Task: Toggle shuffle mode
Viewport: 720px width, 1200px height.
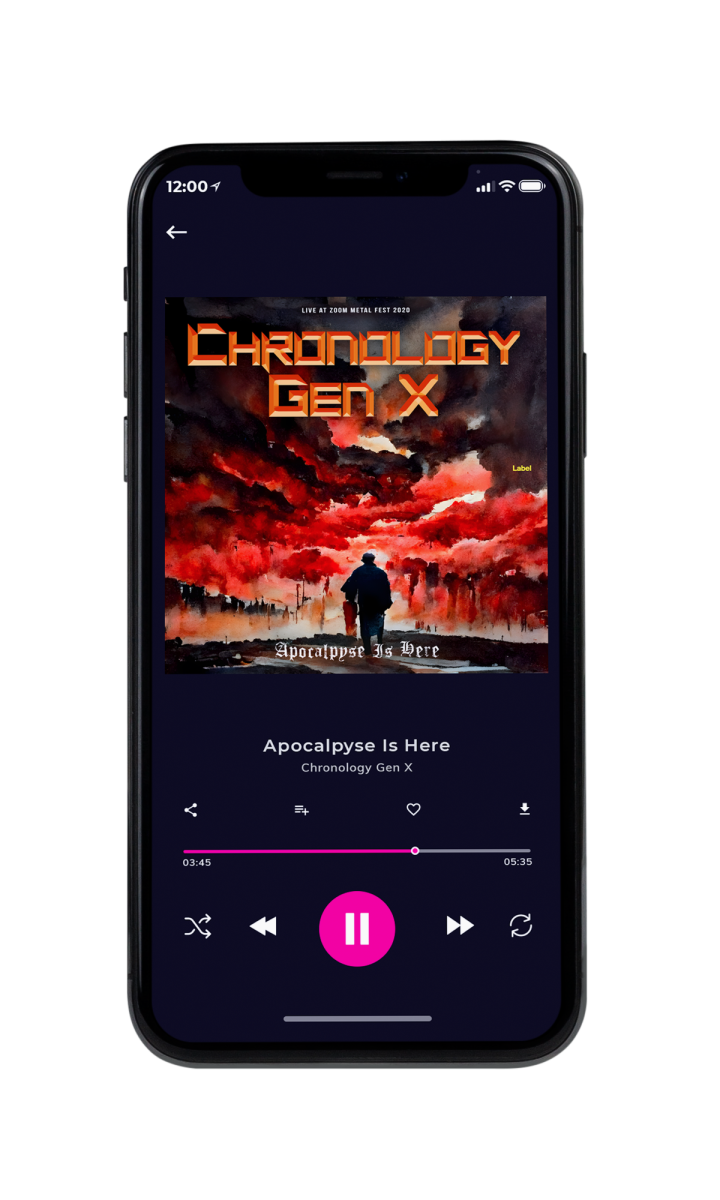Action: pos(197,926)
